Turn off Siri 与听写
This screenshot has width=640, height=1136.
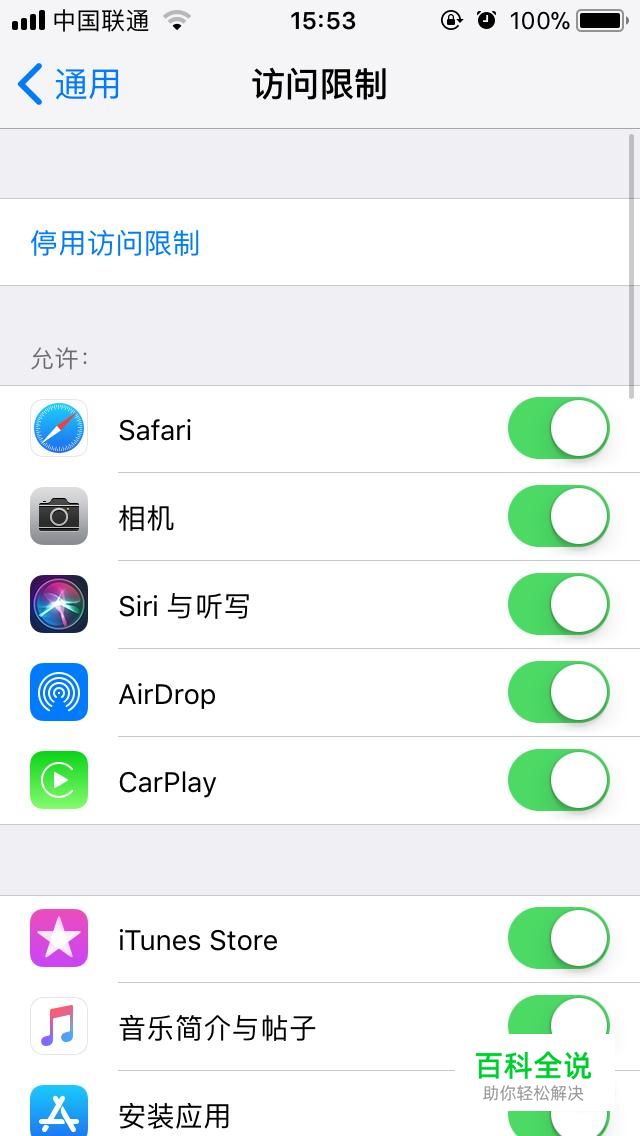point(559,604)
